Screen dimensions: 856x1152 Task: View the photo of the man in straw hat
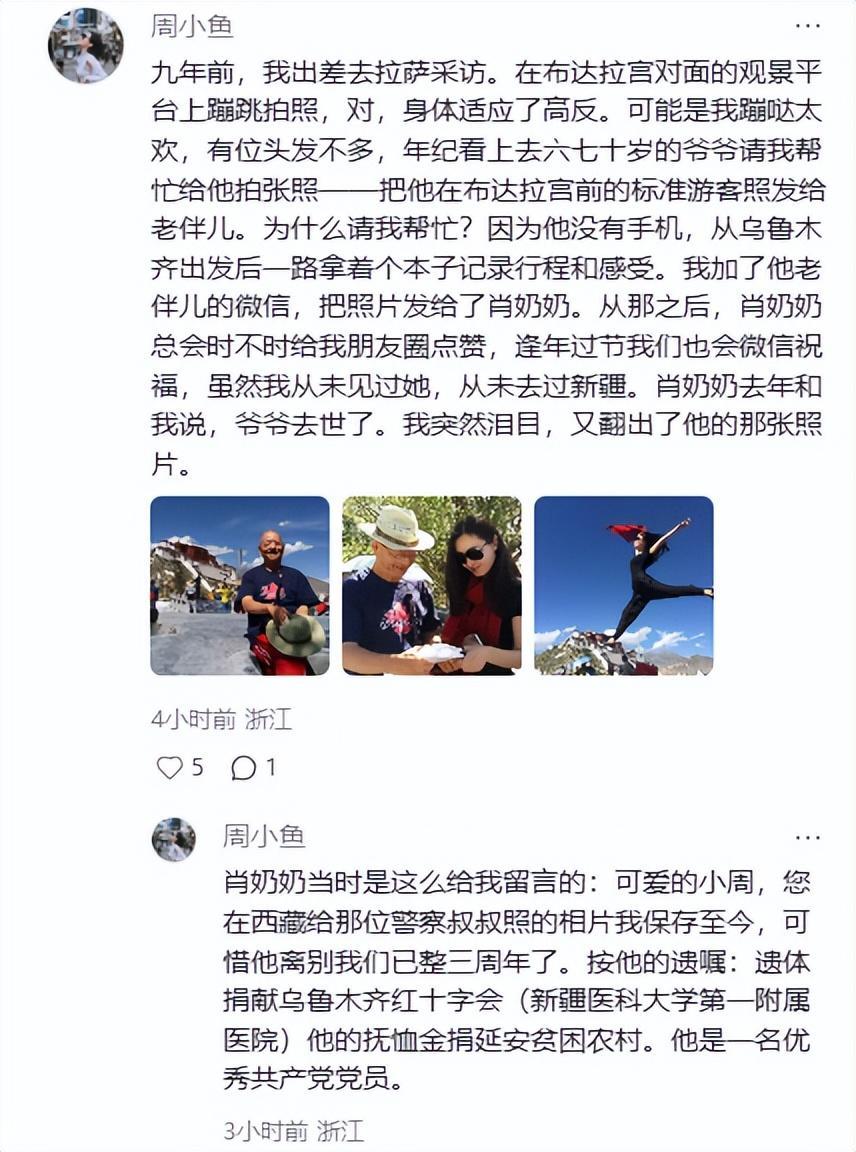tap(431, 586)
